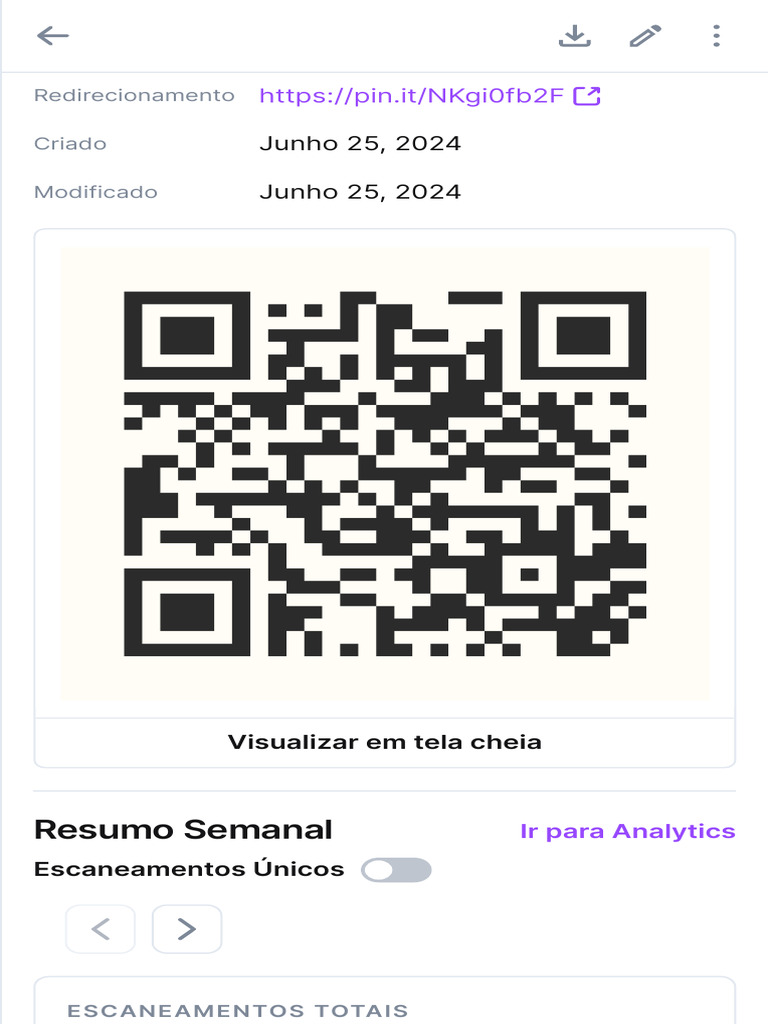Screen dimensions: 768x1024
Task: Show the previous week with left chevron
Action: click(x=101, y=929)
